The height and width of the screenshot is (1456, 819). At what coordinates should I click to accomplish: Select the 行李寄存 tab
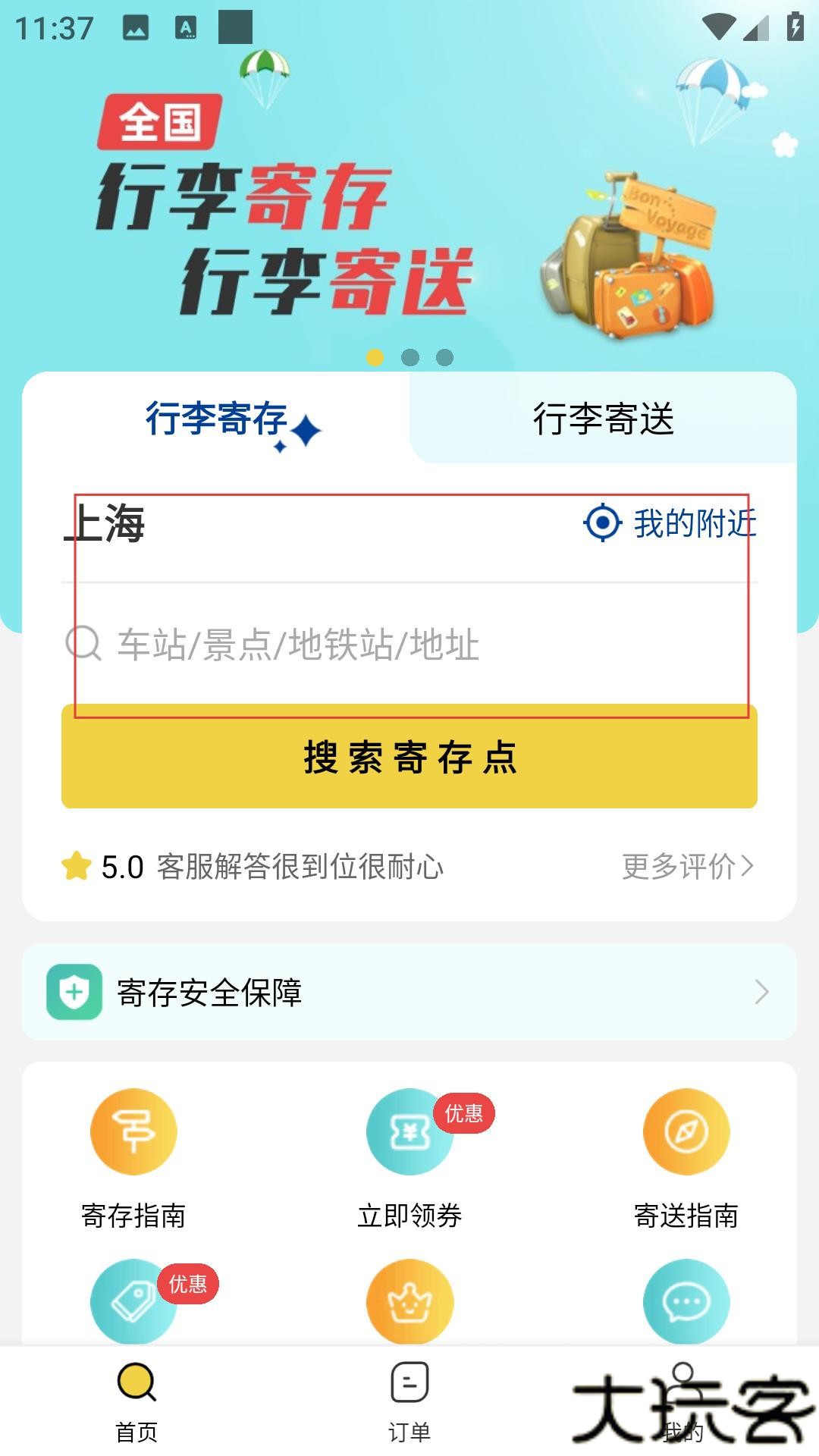point(217,419)
